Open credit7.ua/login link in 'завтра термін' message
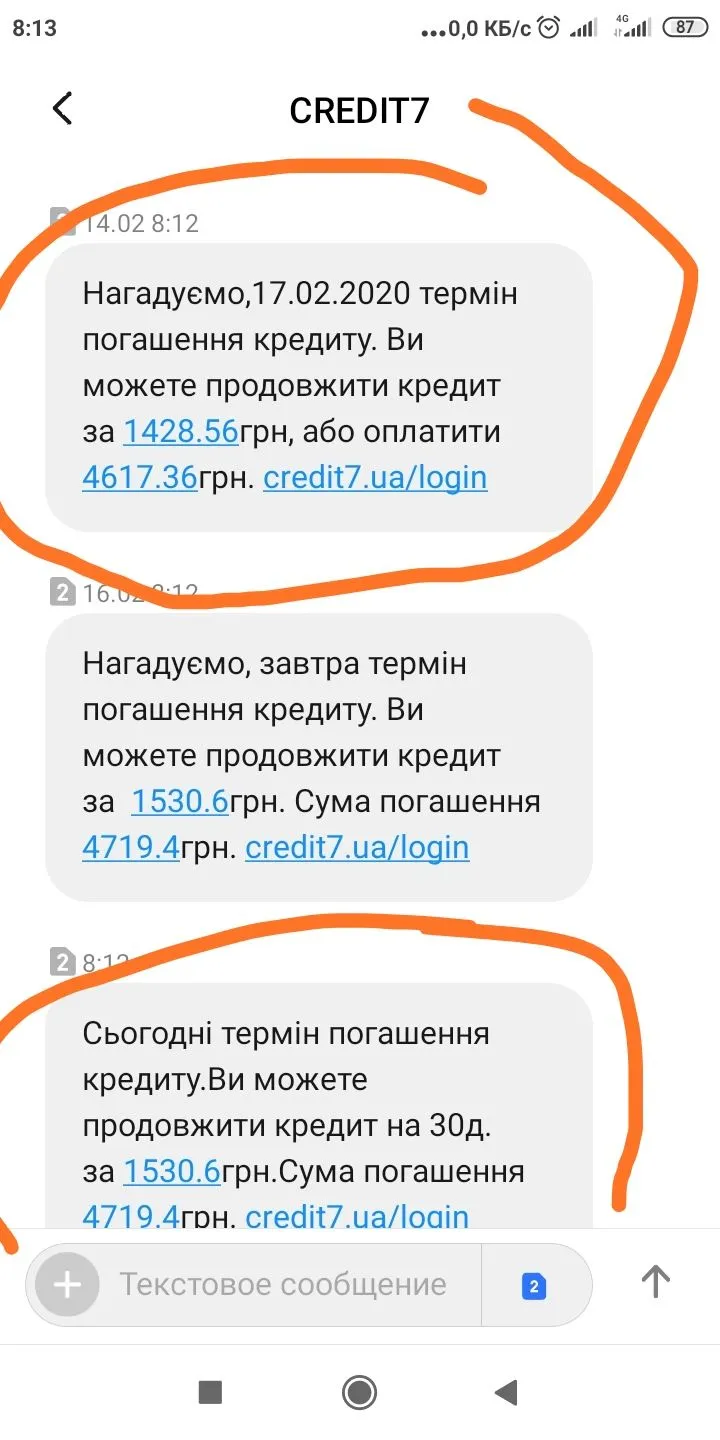 click(357, 848)
